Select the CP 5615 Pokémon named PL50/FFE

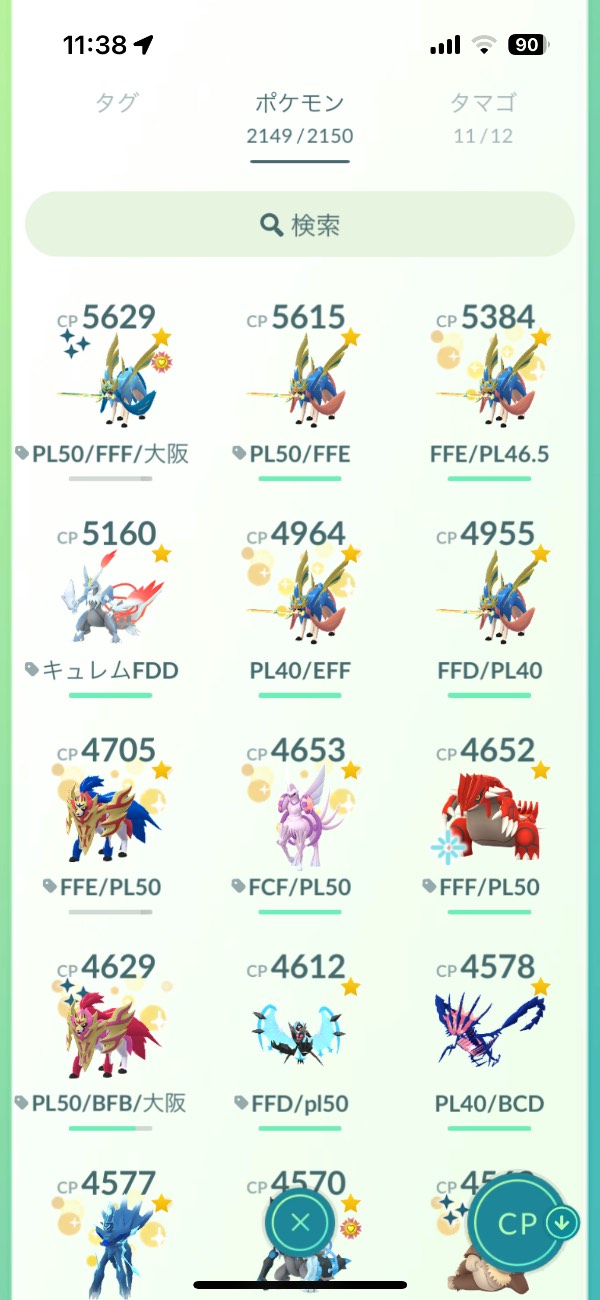click(x=300, y=385)
